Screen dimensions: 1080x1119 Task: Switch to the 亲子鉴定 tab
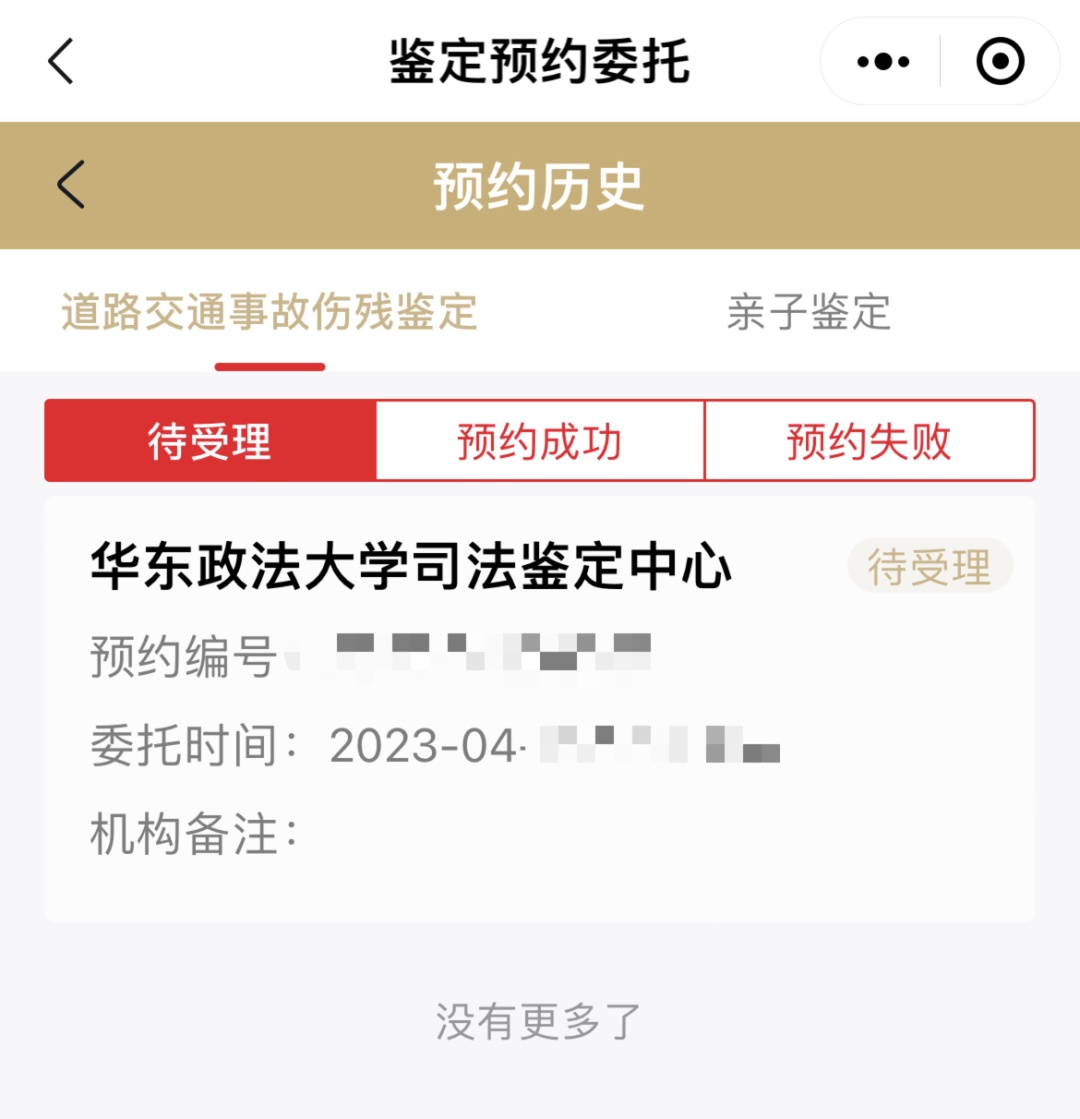pyautogui.click(x=808, y=313)
